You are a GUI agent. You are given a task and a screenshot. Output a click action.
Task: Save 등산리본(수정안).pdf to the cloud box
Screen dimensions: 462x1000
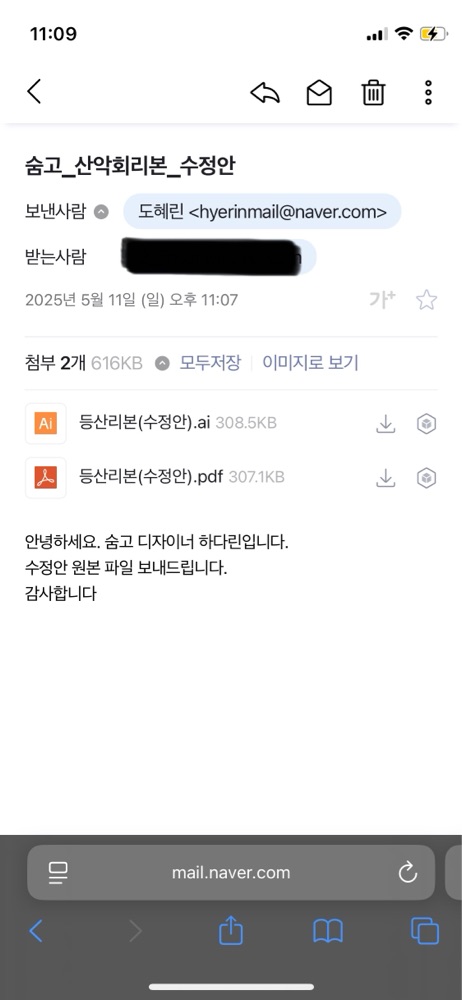(426, 478)
